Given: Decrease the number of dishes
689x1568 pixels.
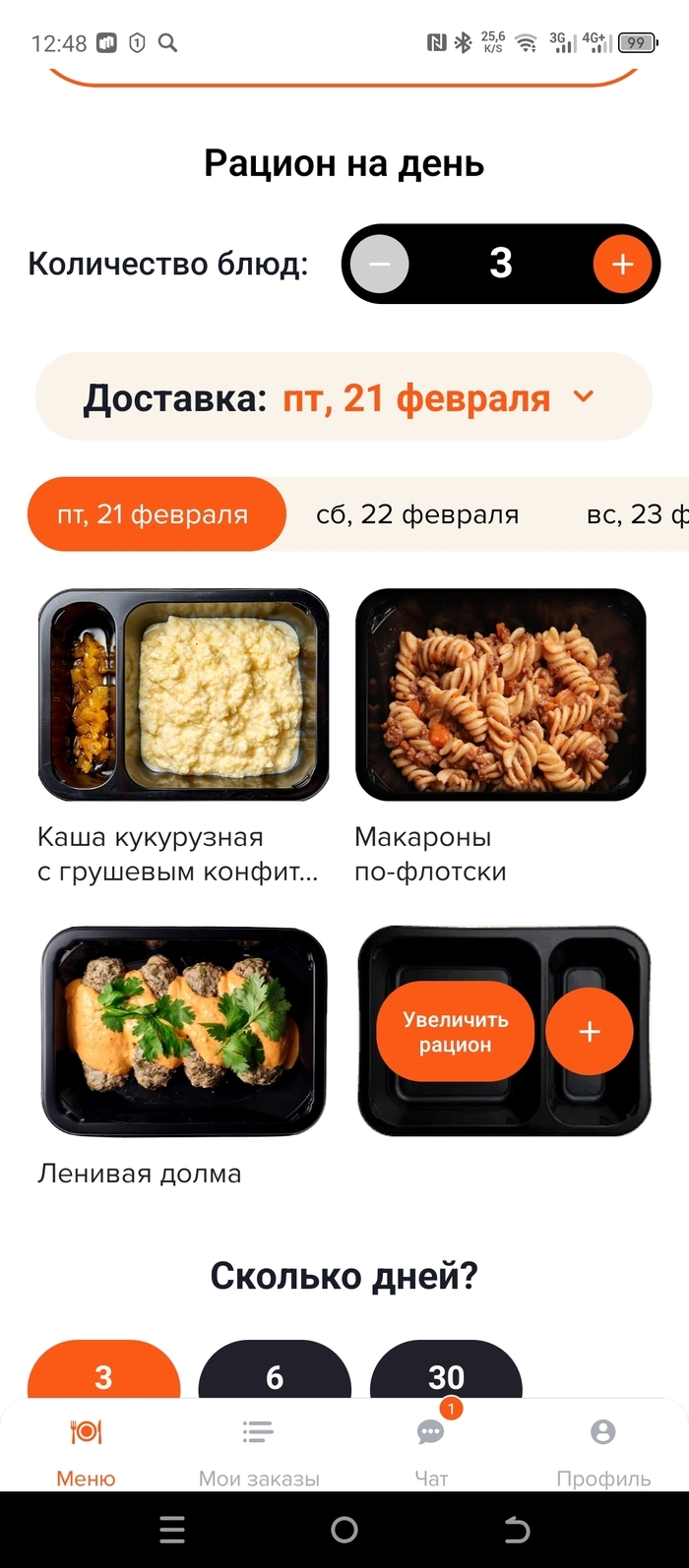Looking at the screenshot, I should [x=380, y=264].
